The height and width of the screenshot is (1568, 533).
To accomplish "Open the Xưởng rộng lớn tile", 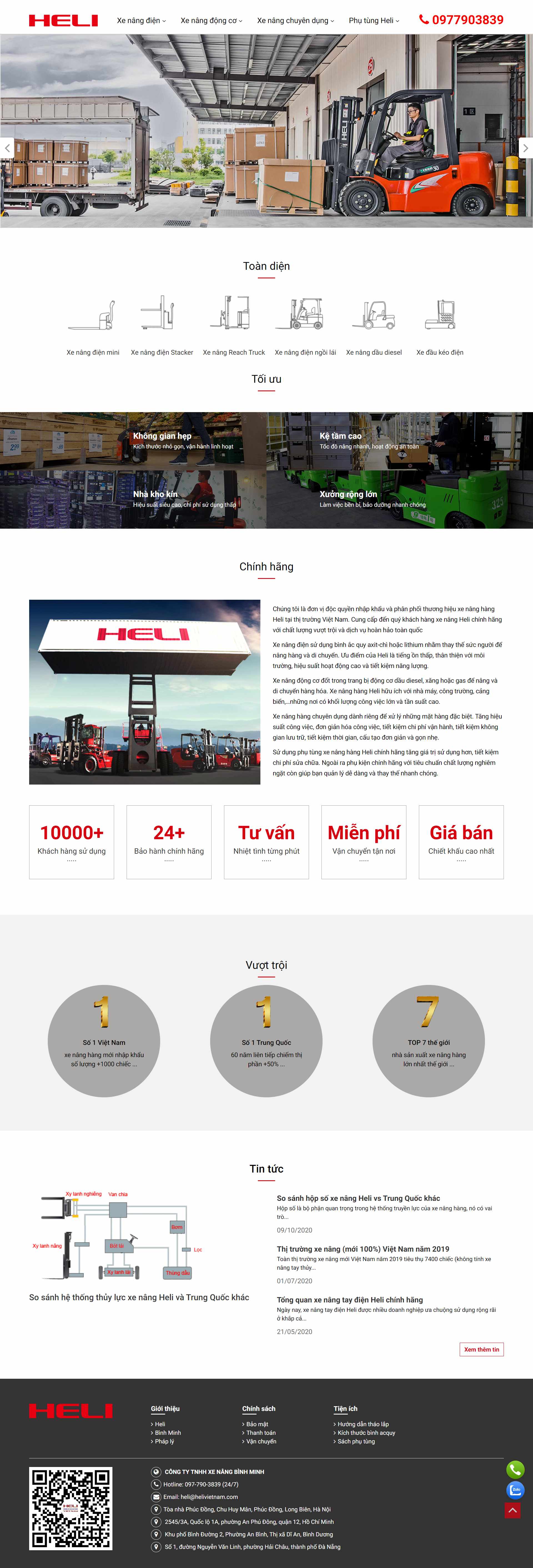I will click(x=348, y=494).
